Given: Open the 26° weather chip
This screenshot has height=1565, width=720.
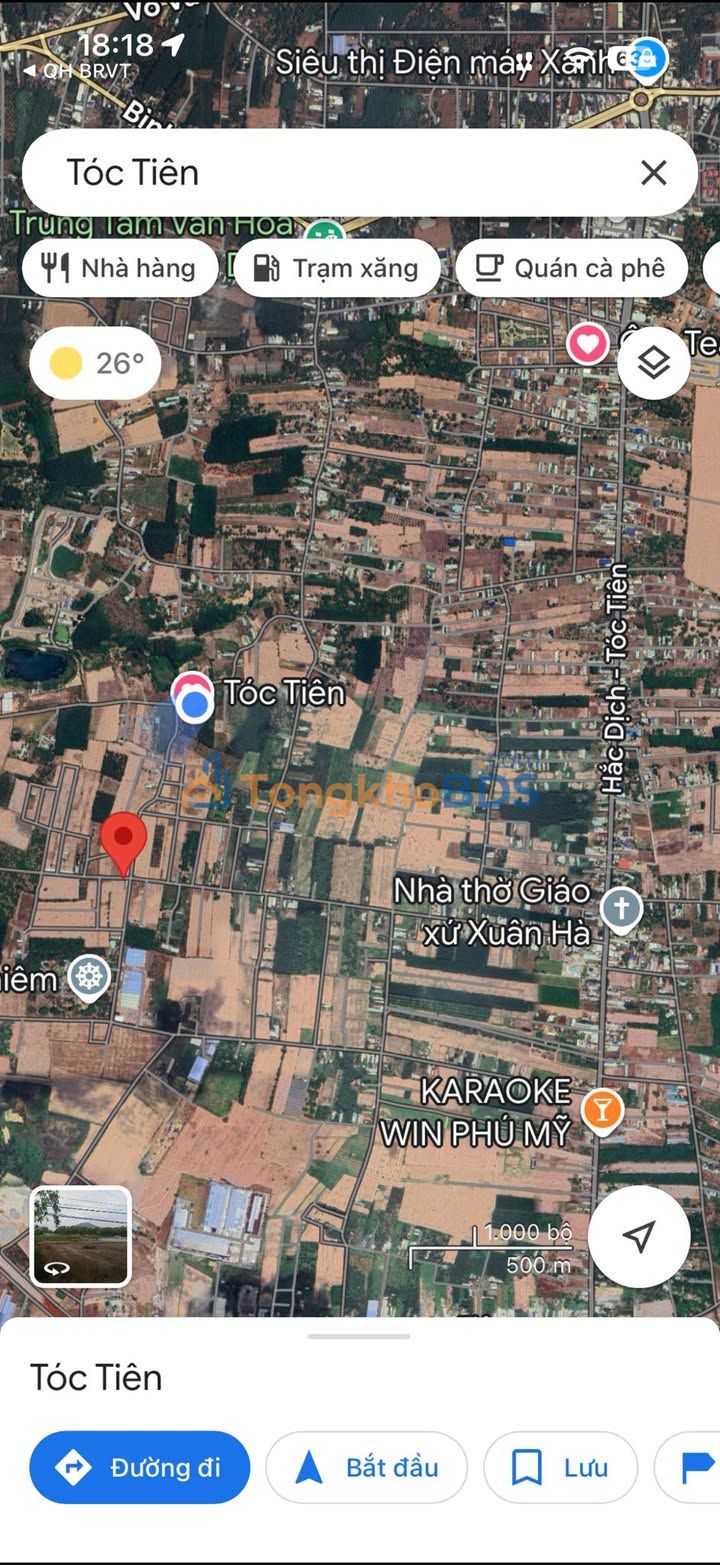Looking at the screenshot, I should [95, 363].
